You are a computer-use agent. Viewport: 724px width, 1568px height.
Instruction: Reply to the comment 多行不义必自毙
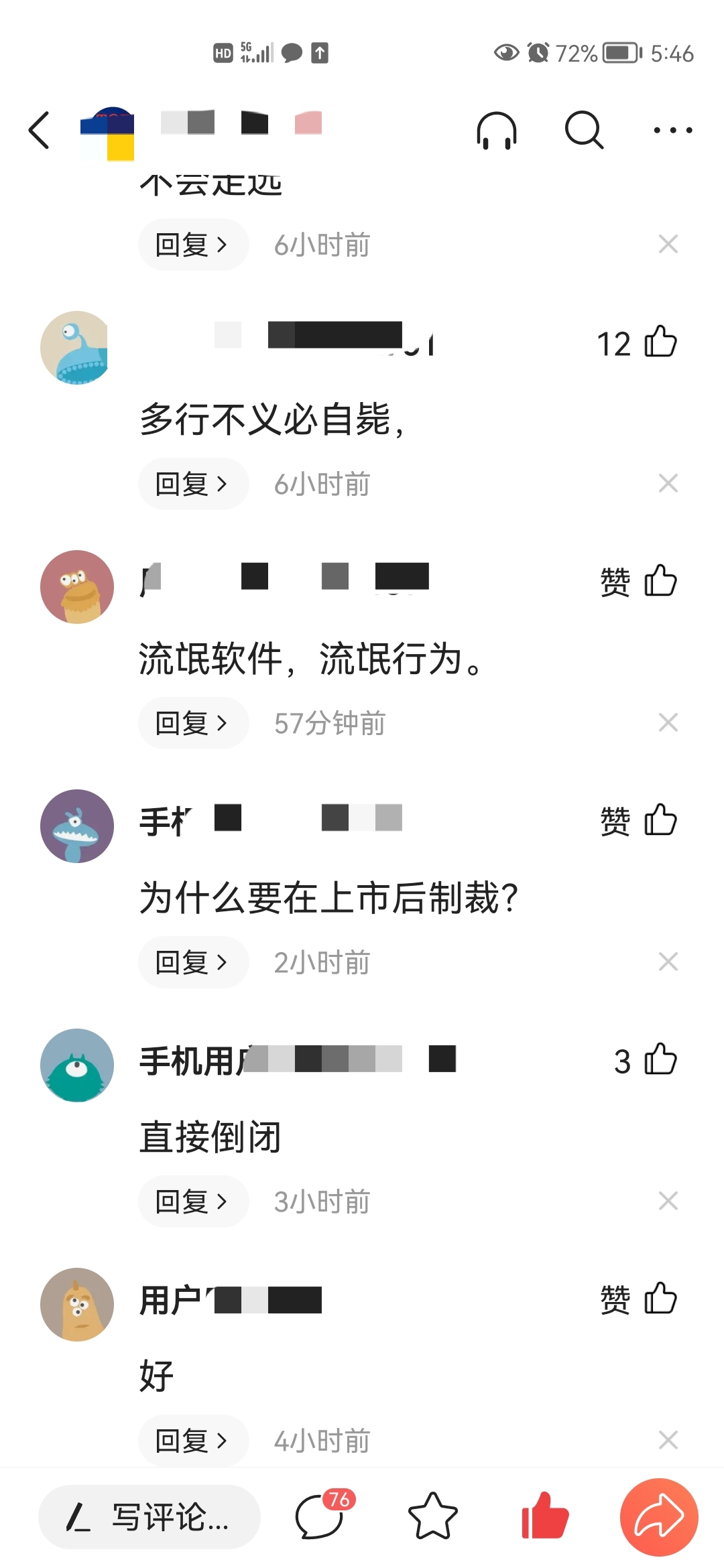click(x=193, y=484)
